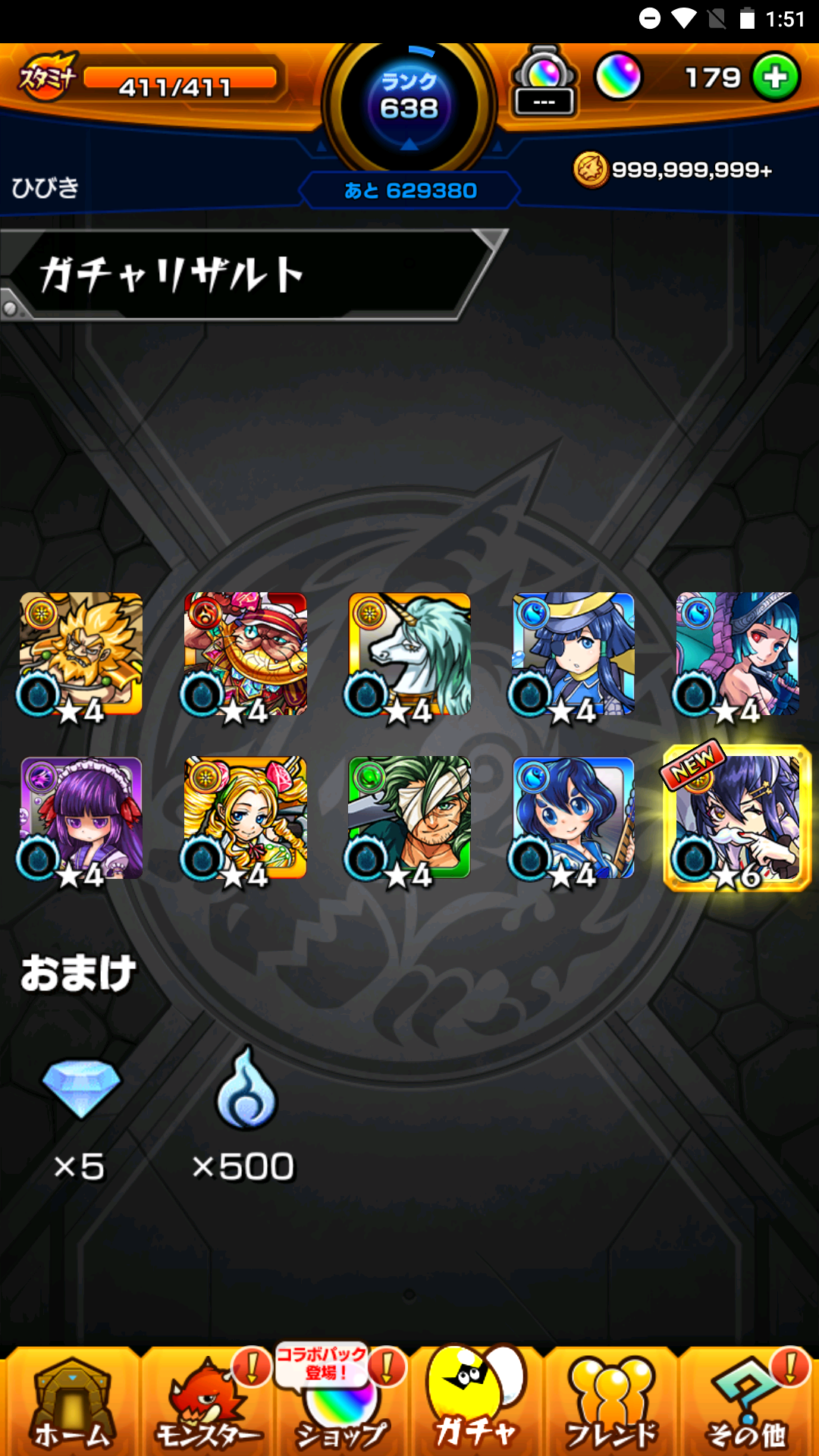
Task: Open the red-hat cat monster tile
Action: (x=245, y=654)
